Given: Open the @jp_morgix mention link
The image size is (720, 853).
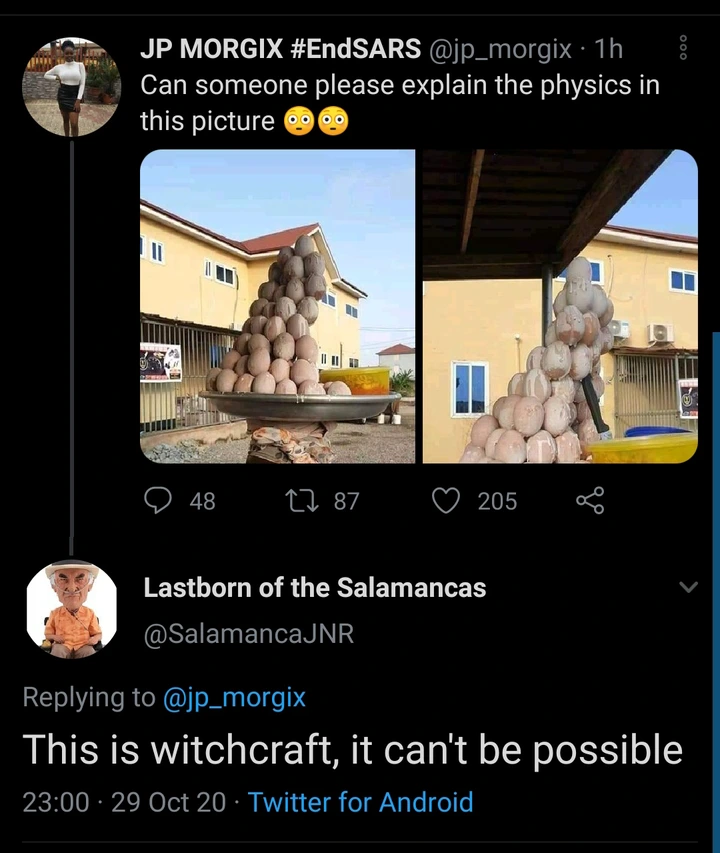Looking at the screenshot, I should 234,697.
